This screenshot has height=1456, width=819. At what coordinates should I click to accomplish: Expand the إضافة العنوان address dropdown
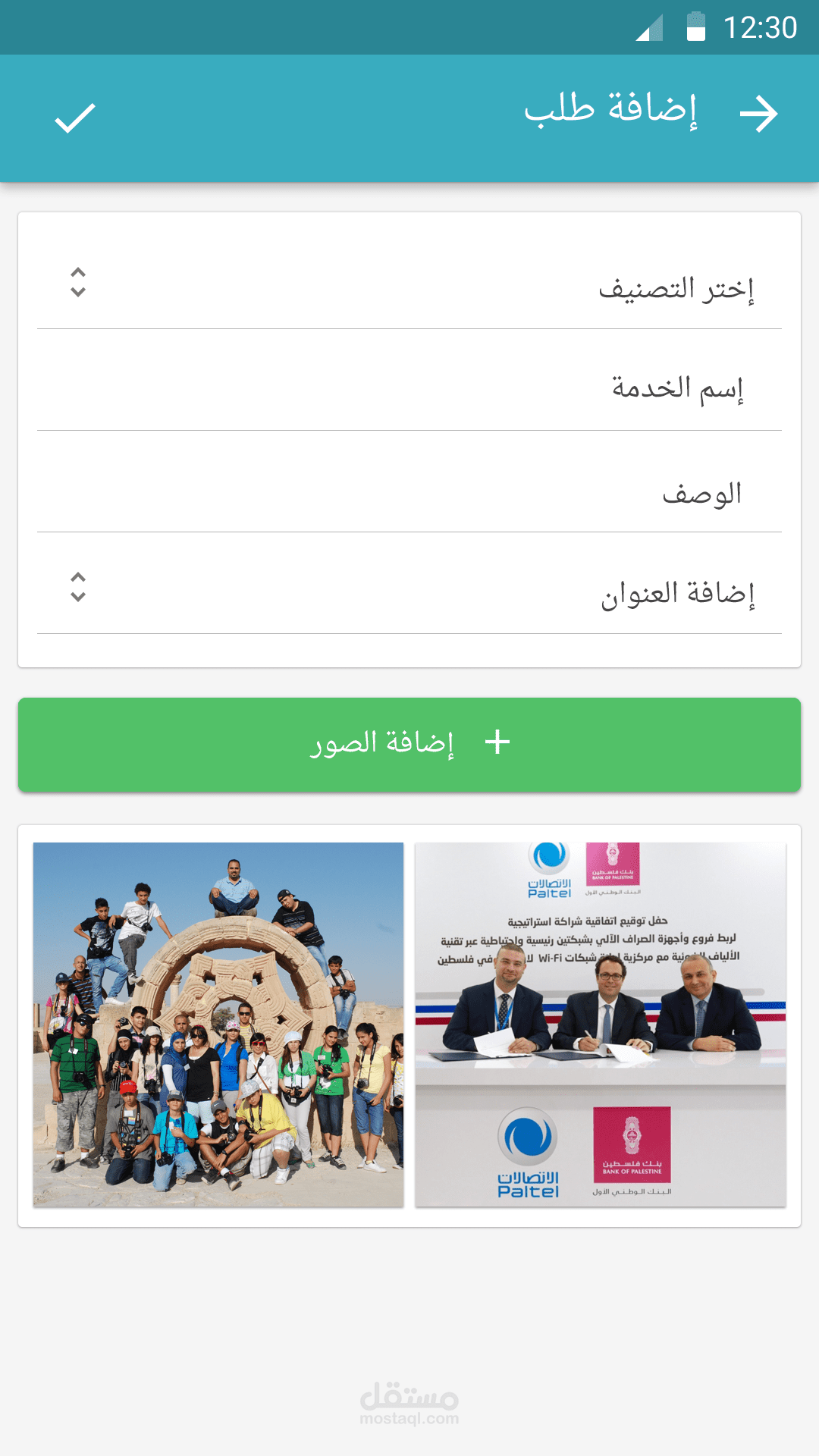(x=409, y=589)
